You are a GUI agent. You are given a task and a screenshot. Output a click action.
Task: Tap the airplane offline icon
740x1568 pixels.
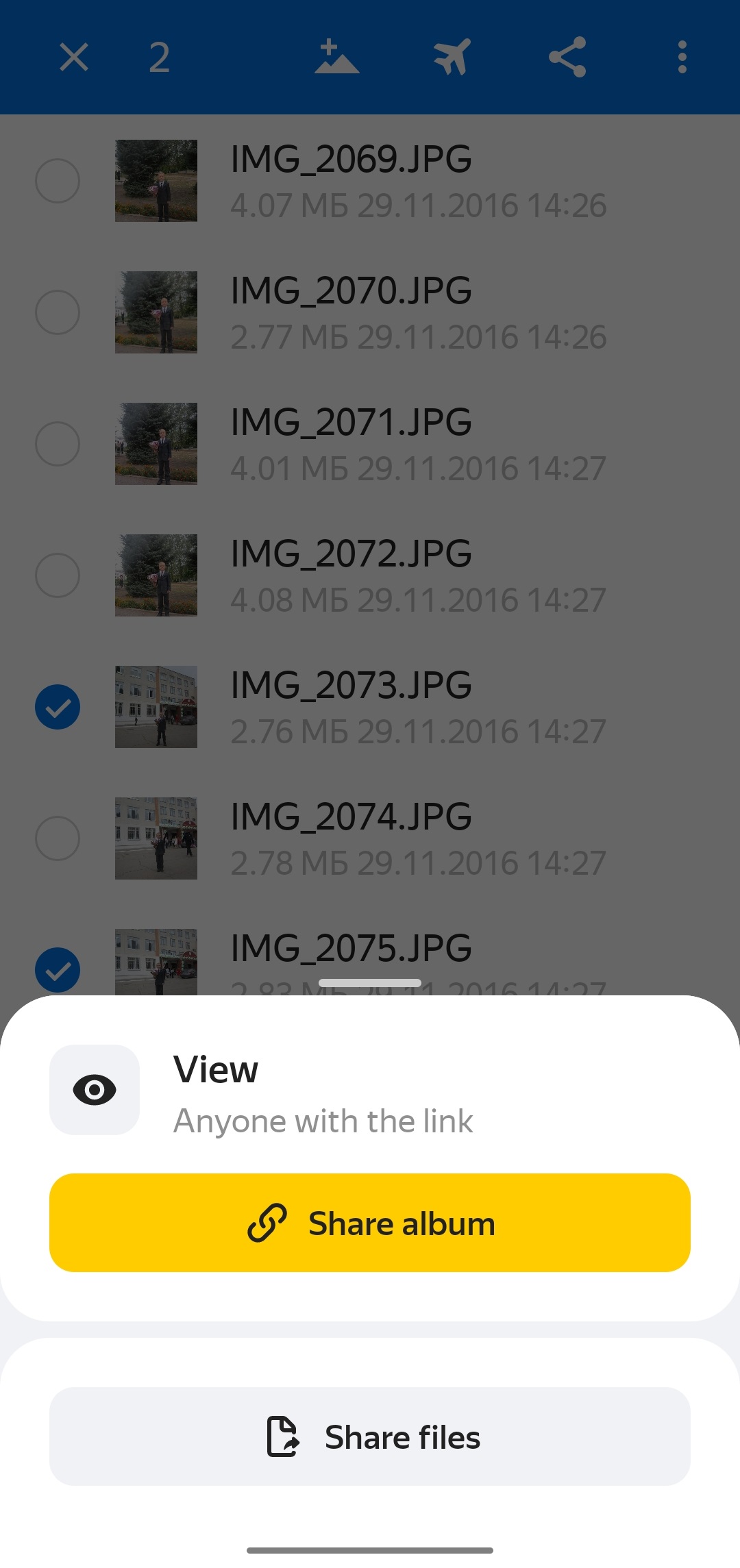(x=452, y=57)
